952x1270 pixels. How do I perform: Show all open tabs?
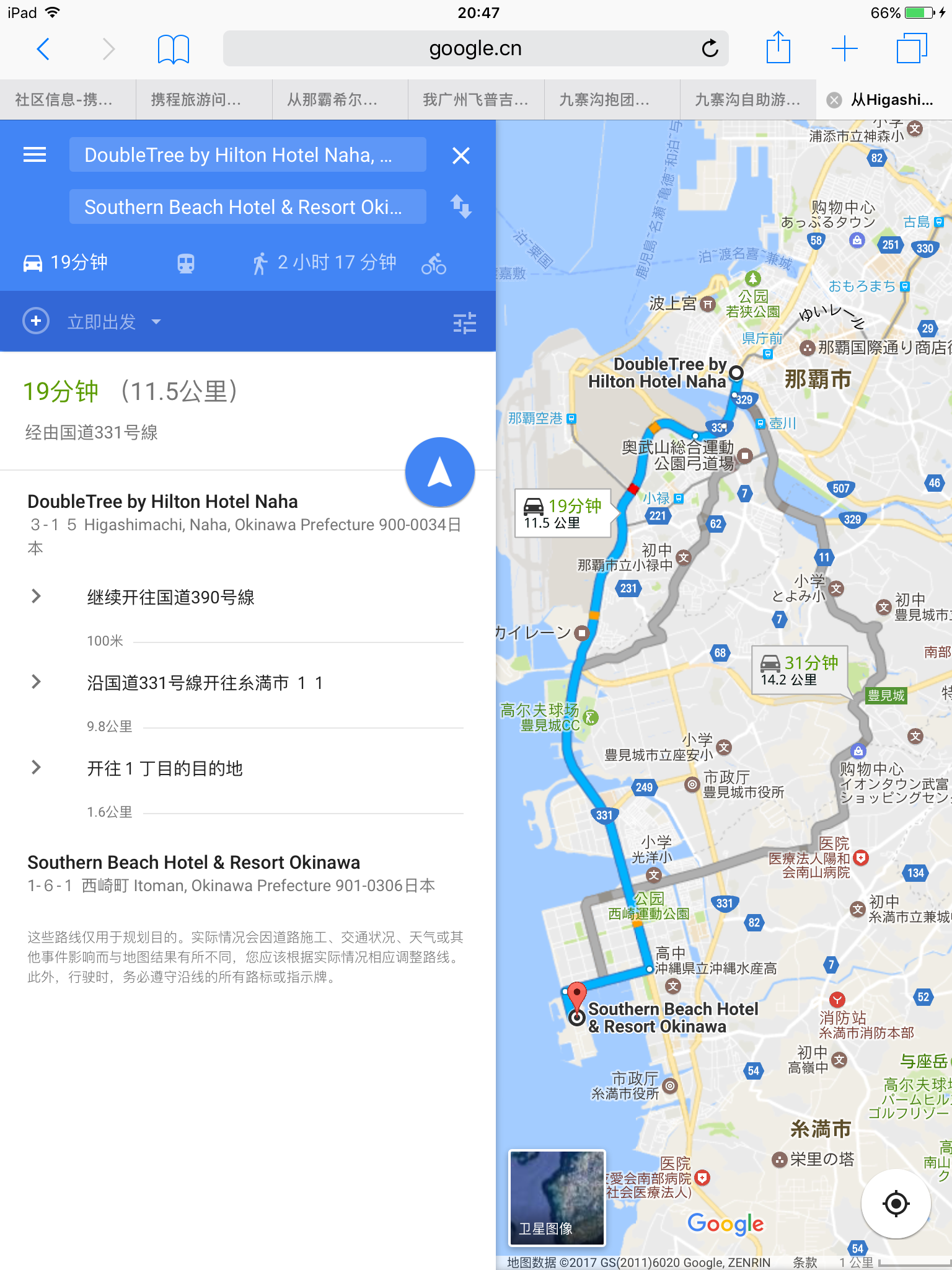coord(911,48)
